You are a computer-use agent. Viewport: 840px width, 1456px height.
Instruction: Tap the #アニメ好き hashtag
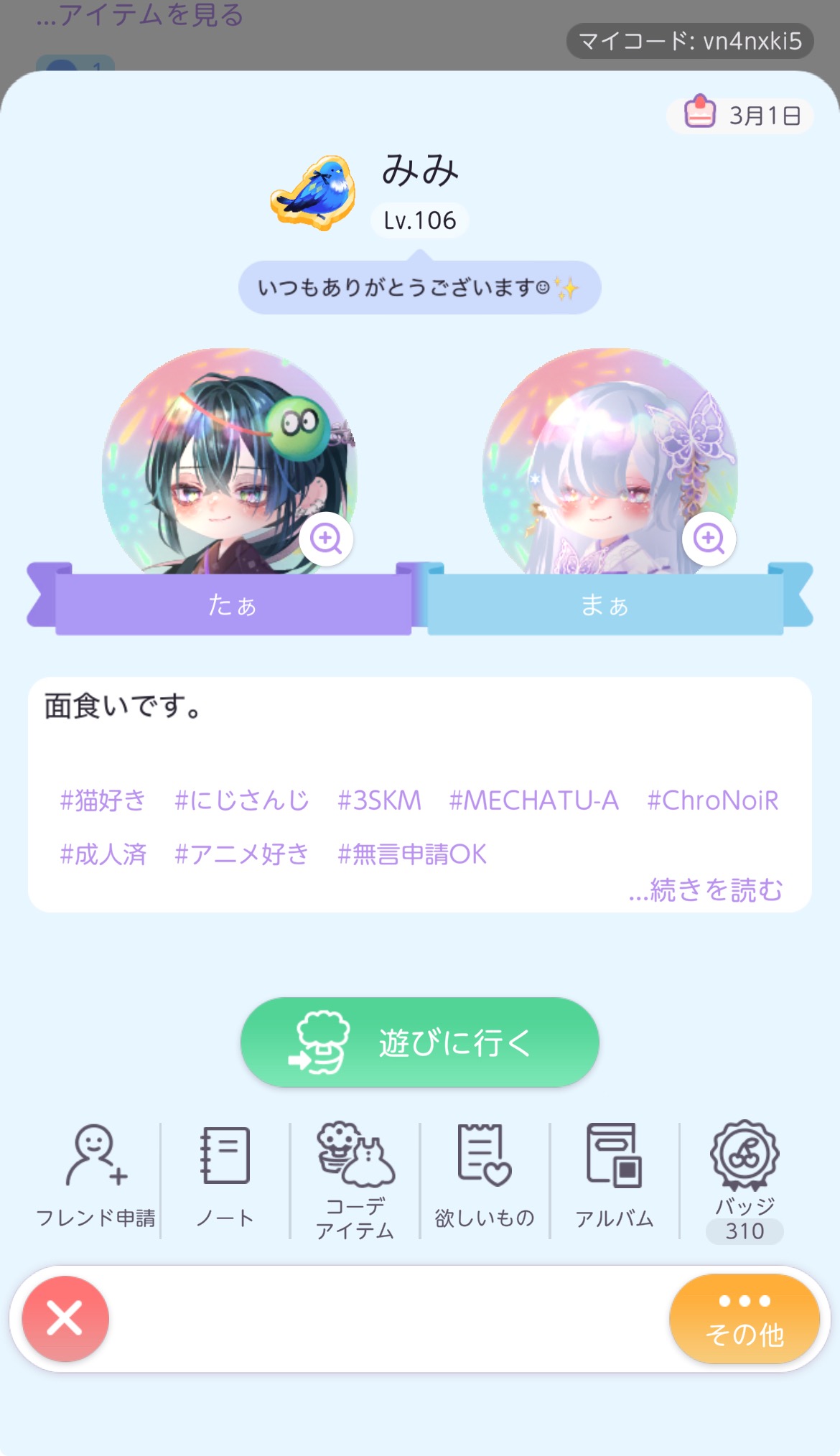(241, 854)
